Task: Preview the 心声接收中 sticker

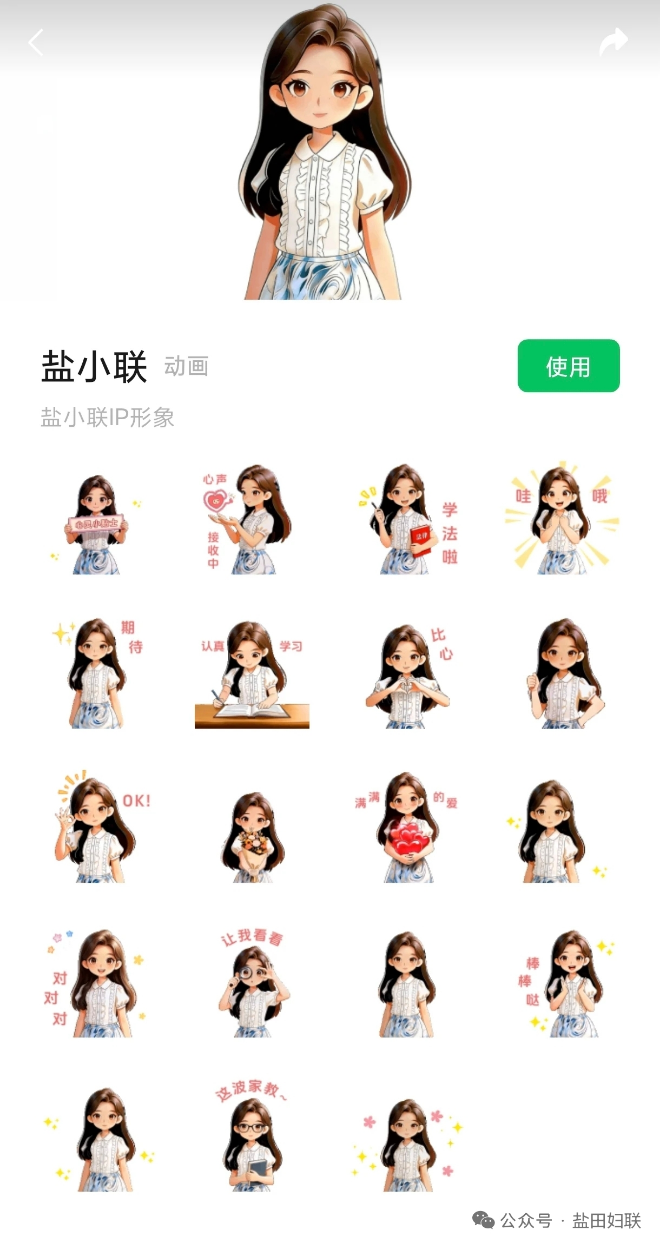Action: click(251, 518)
